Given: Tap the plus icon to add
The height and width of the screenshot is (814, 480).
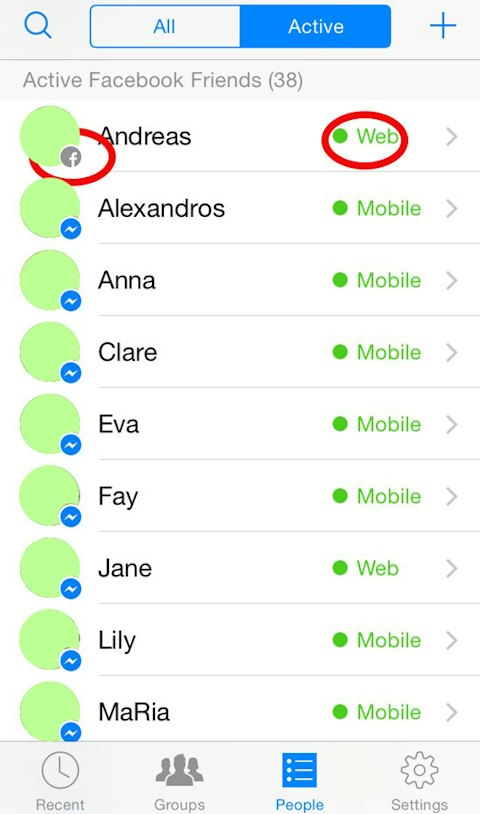Looking at the screenshot, I should click(443, 25).
